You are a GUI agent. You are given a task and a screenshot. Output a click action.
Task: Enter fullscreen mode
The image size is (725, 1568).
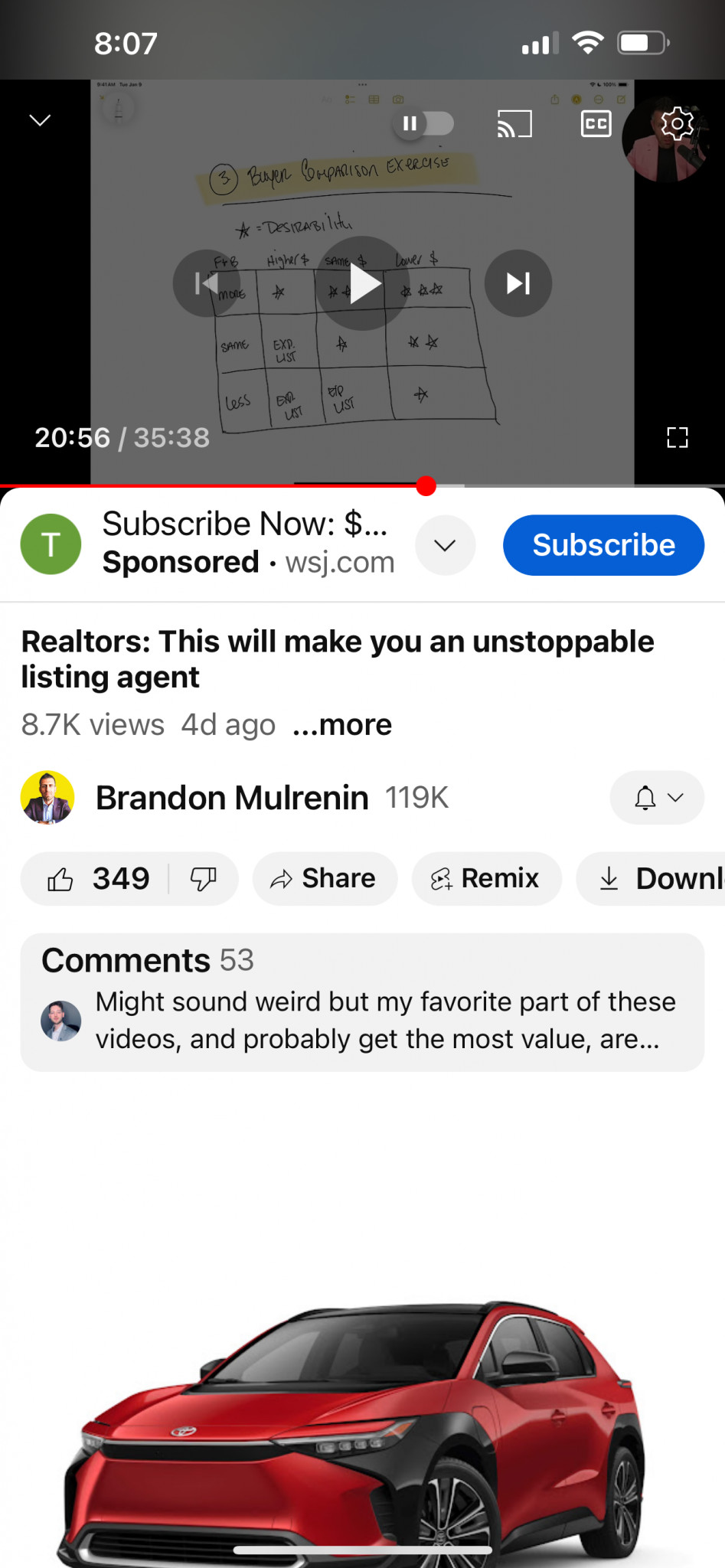pos(678,437)
